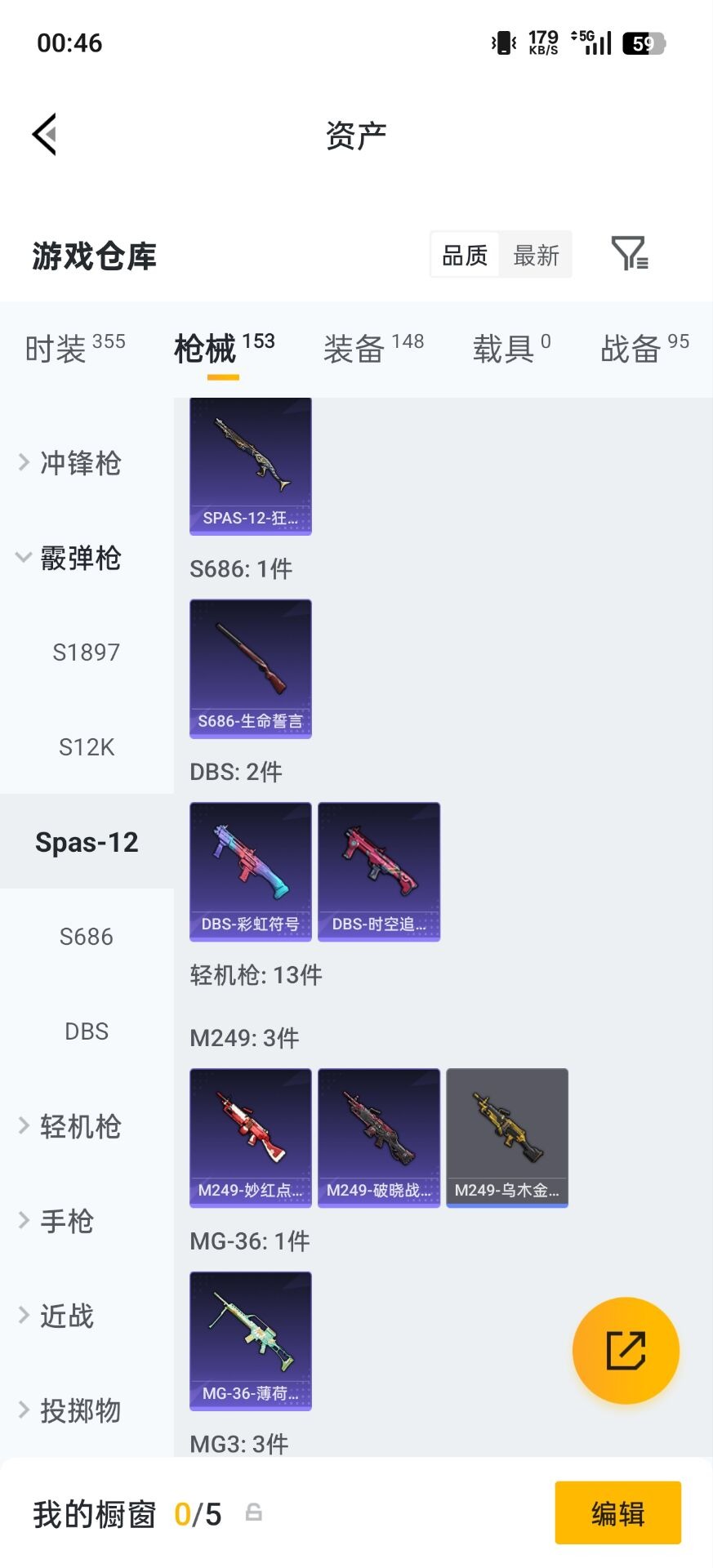Viewport: 713px width, 1568px height.
Task: Jump to DBS in the sidebar
Action: [x=87, y=1031]
